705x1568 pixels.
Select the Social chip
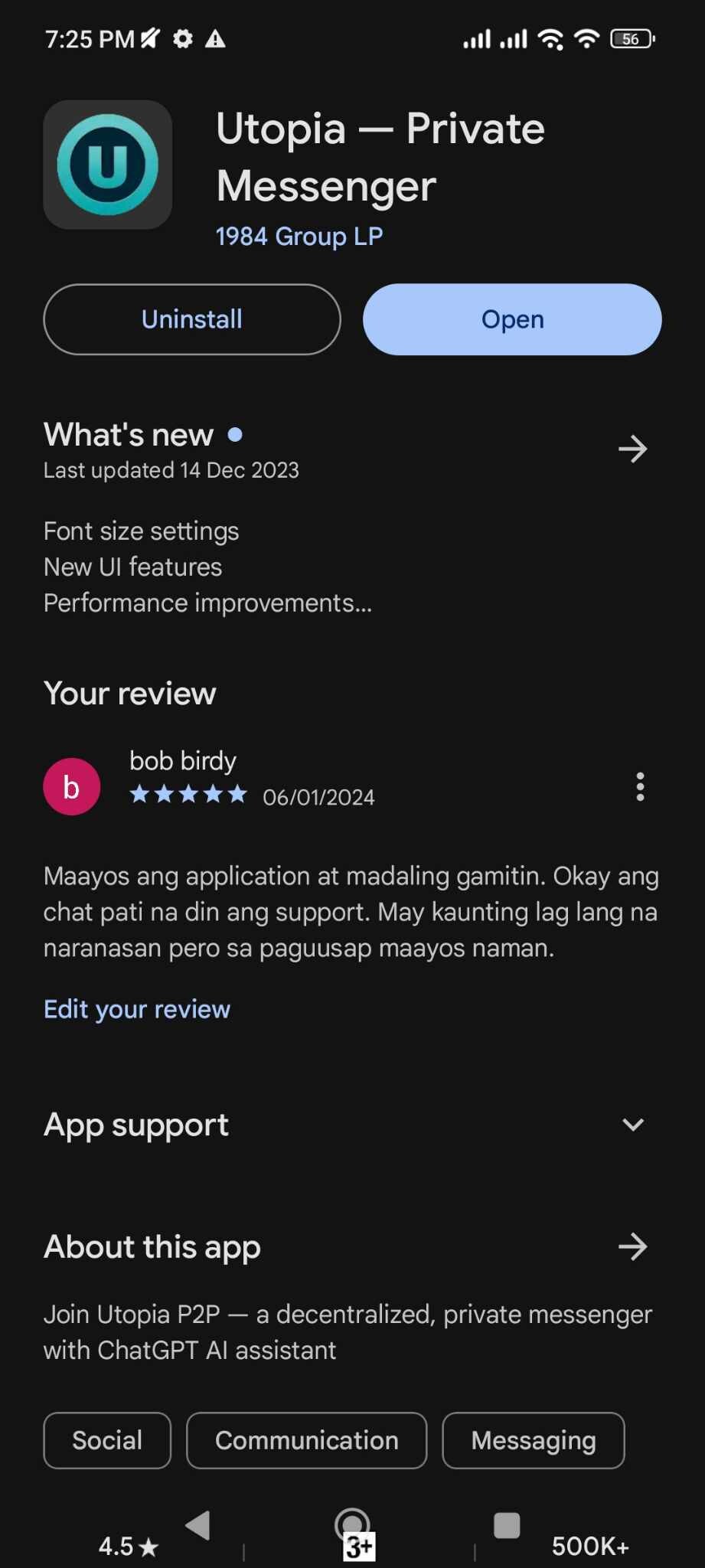pos(107,1440)
